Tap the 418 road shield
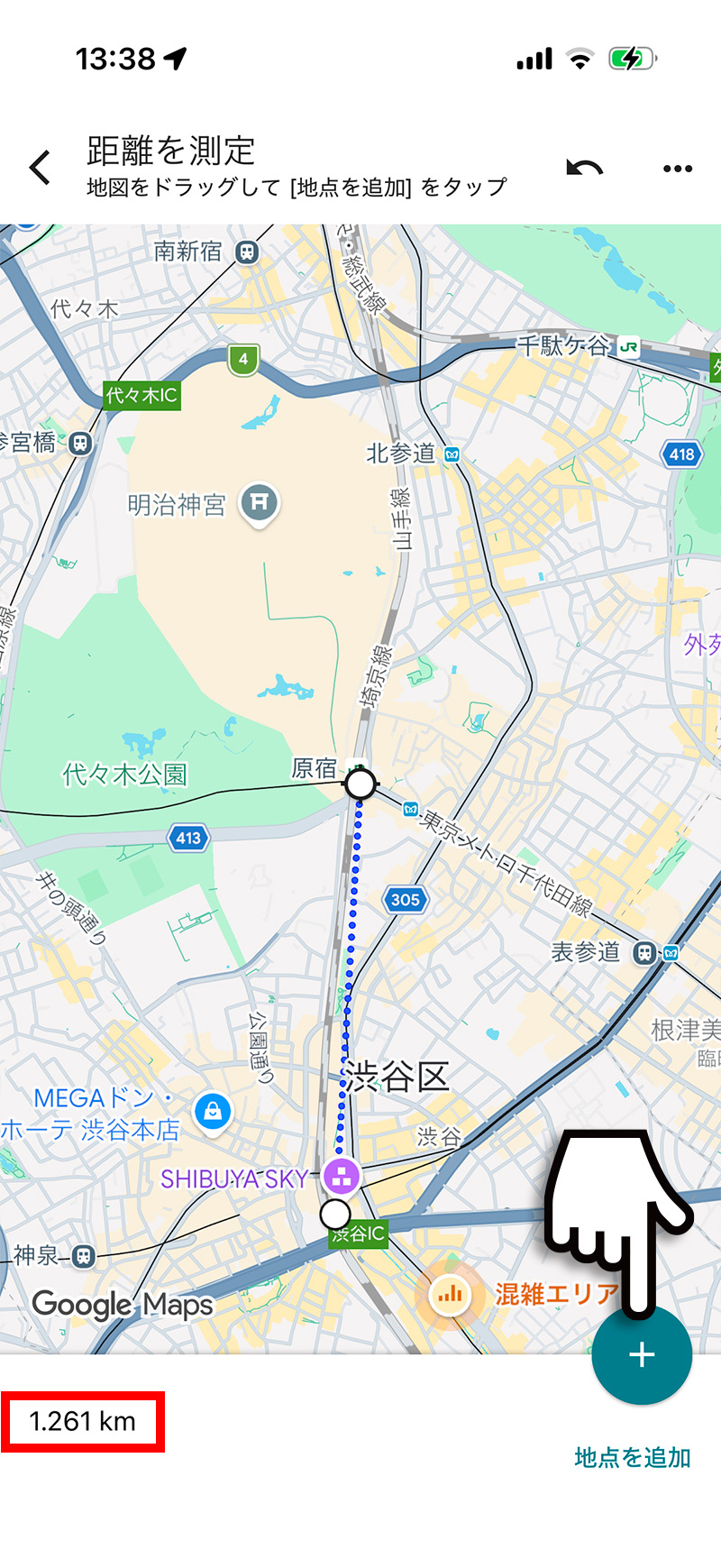The width and height of the screenshot is (721, 1568). pyautogui.click(x=683, y=454)
